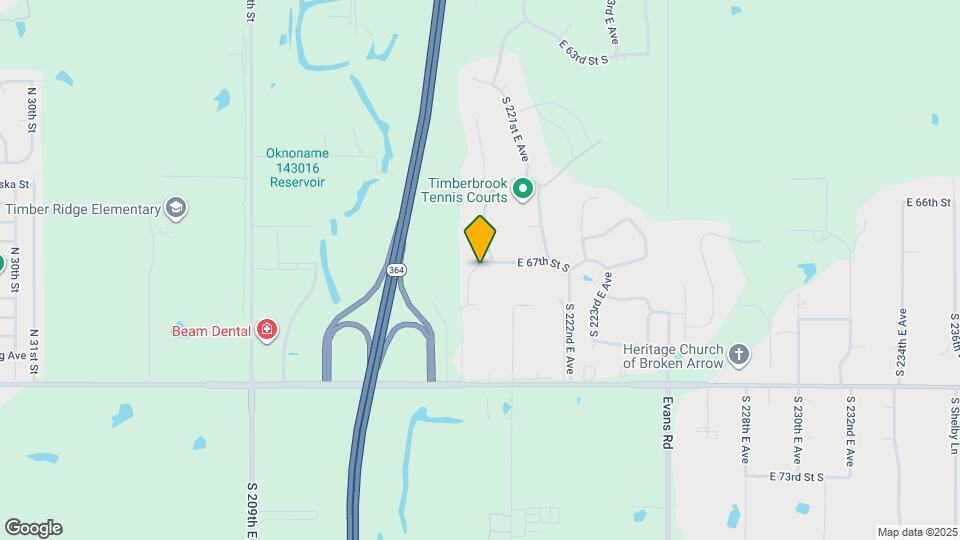View Heritage Church of Broken Arrow marker
960x540 pixels.
click(x=739, y=356)
